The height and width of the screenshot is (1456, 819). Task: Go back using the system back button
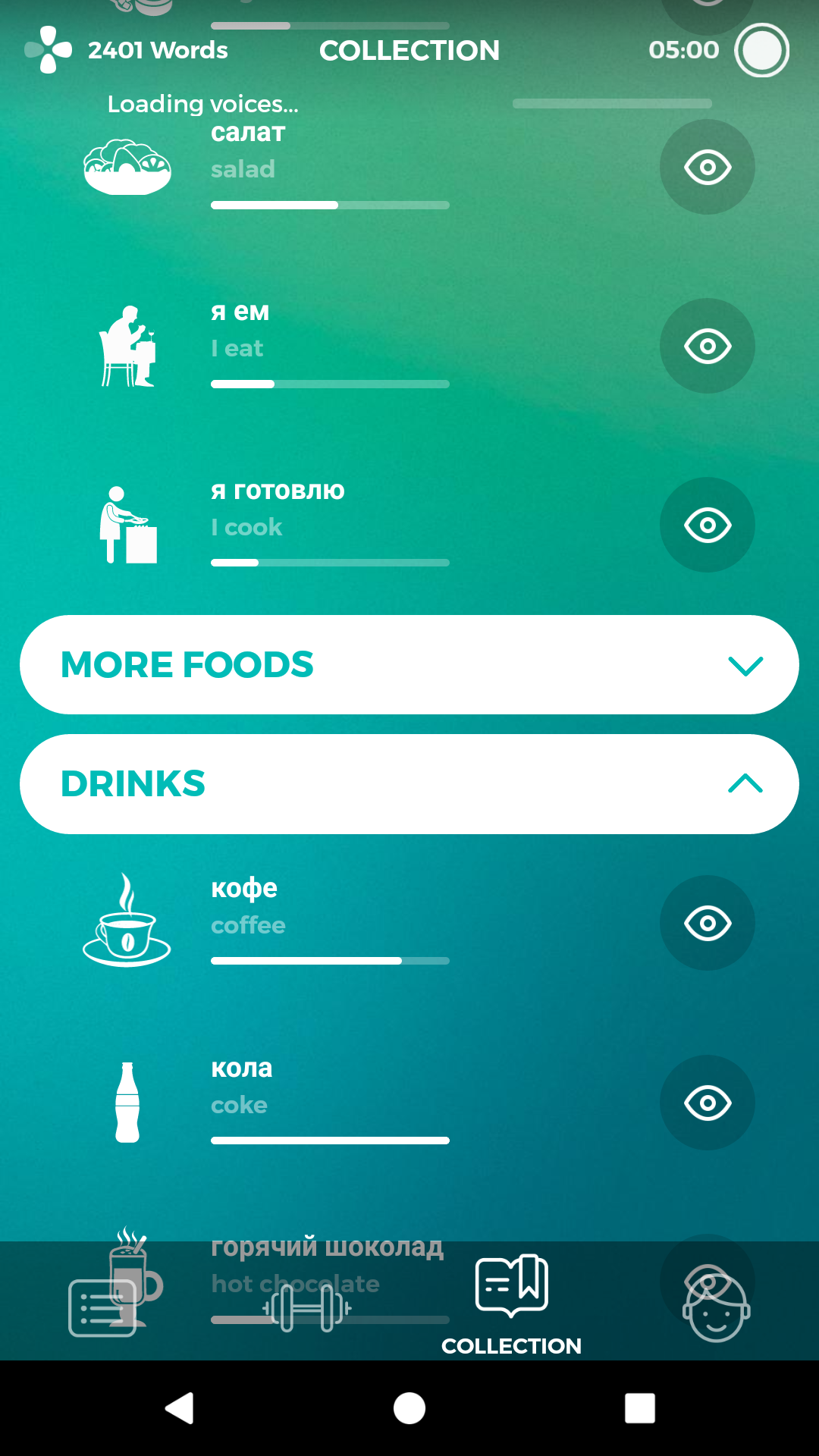[179, 1408]
